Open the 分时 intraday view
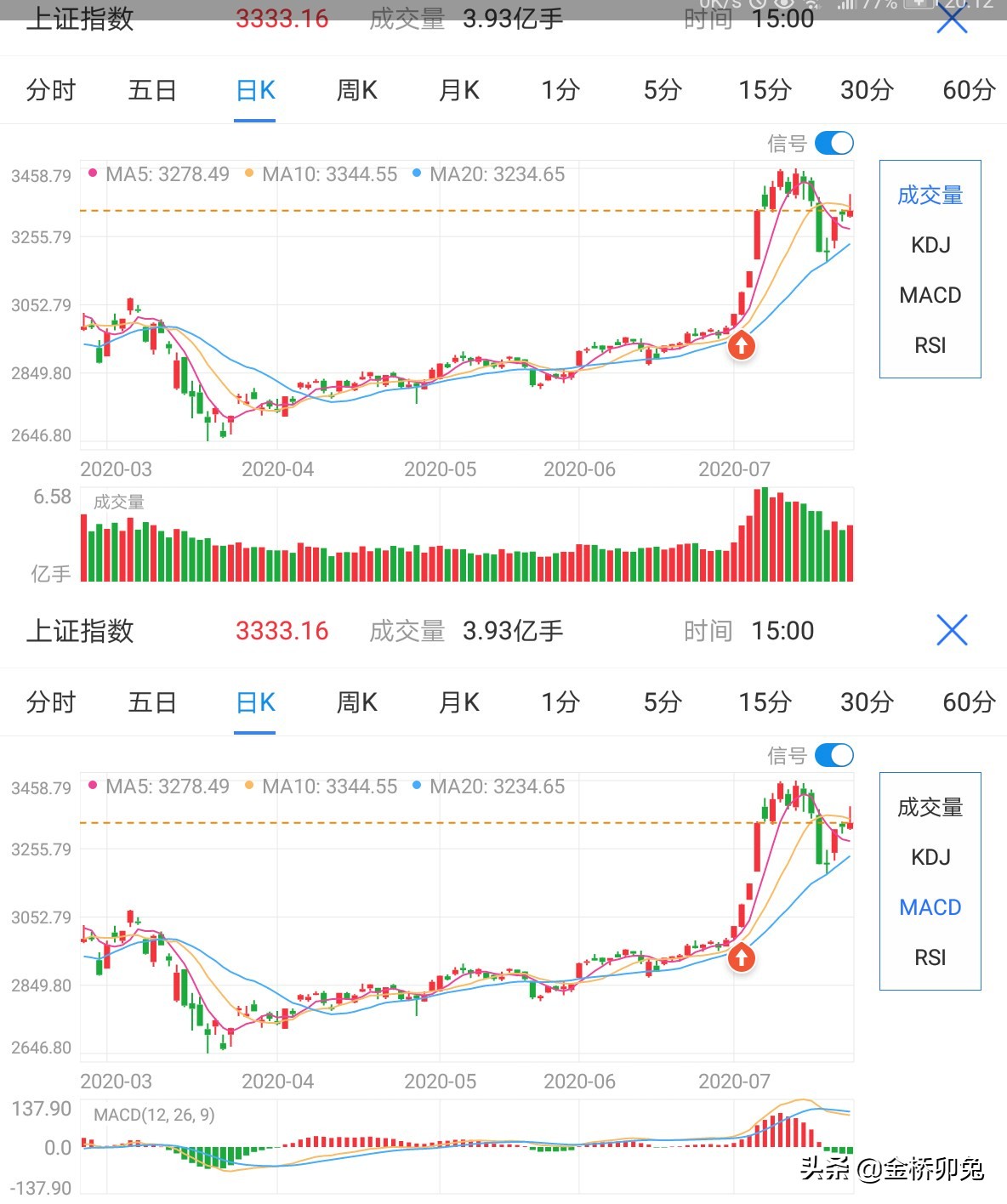Screen dimensions: 1007x1204 point(50,90)
